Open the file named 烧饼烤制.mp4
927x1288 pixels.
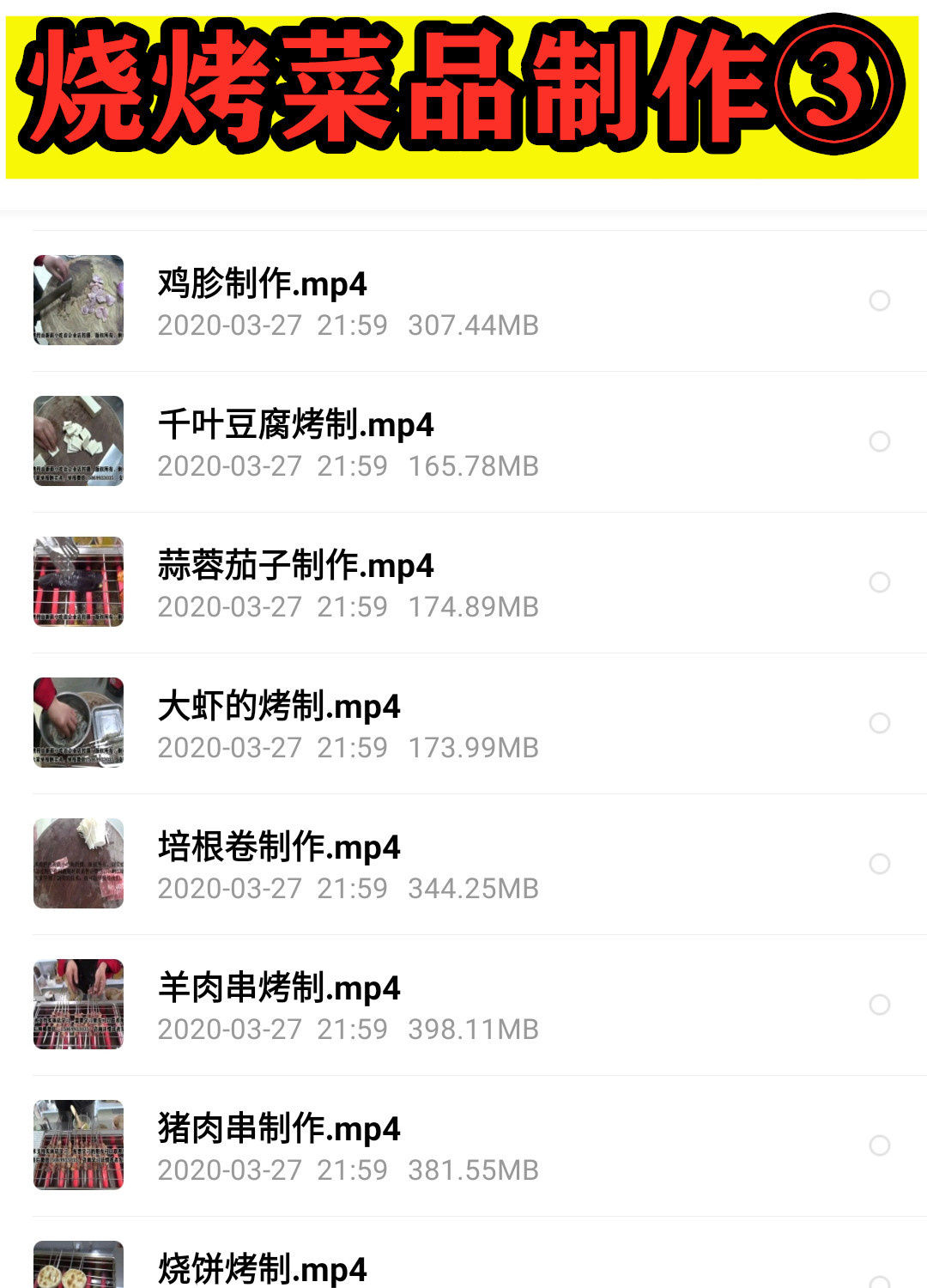click(x=264, y=1265)
